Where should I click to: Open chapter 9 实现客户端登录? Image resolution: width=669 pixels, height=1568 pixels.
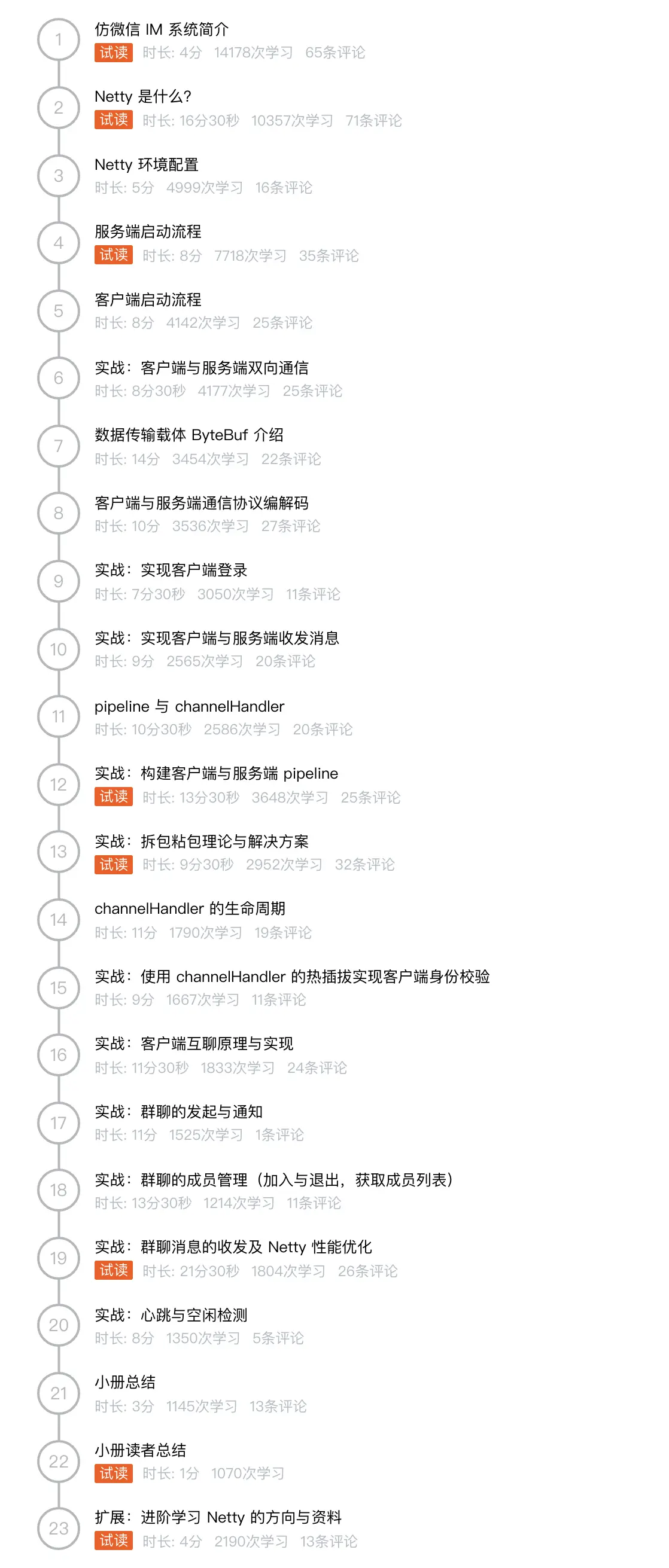coord(171,571)
